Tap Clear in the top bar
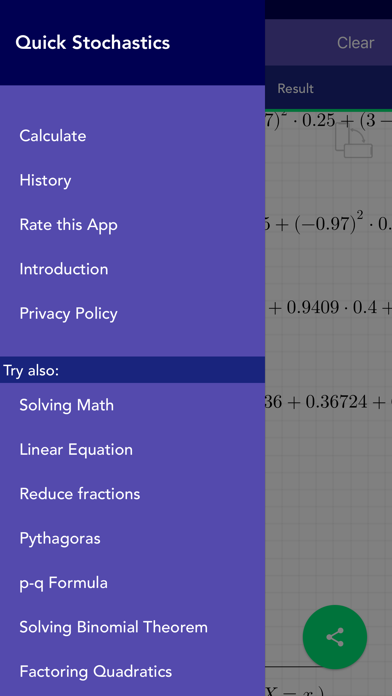The width and height of the screenshot is (392, 696). coord(356,43)
